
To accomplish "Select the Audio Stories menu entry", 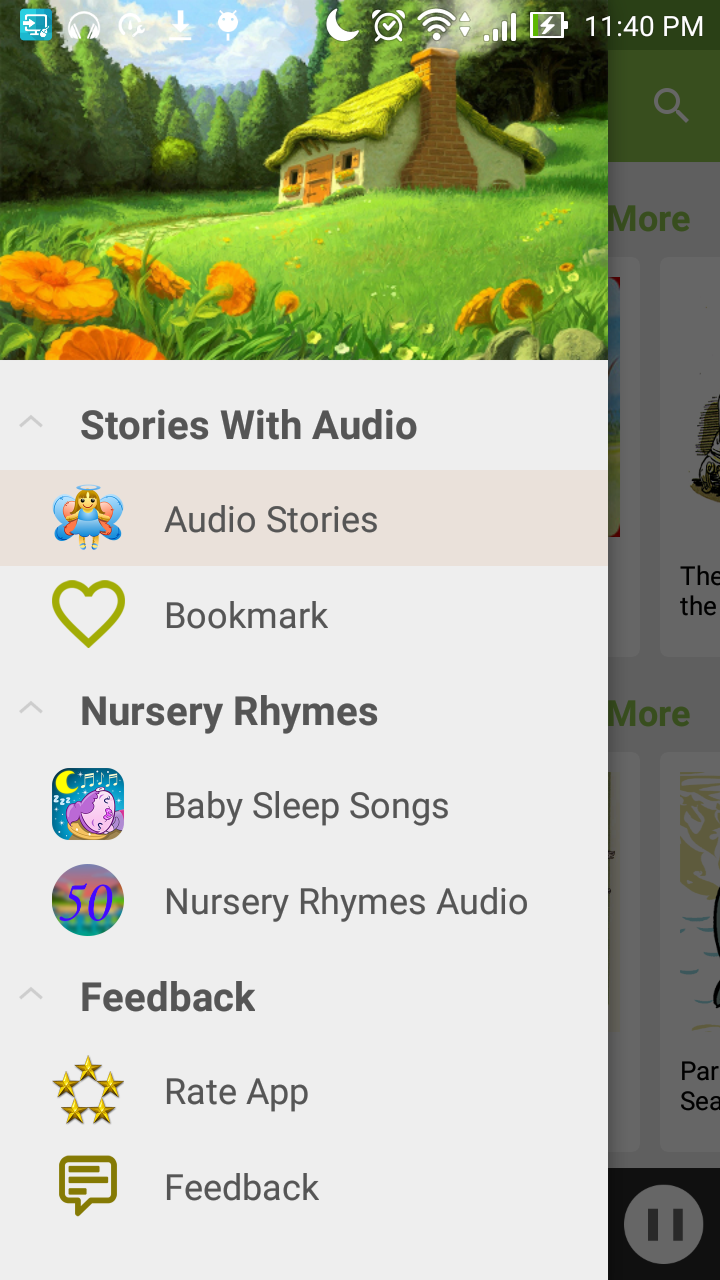I will click(270, 518).
